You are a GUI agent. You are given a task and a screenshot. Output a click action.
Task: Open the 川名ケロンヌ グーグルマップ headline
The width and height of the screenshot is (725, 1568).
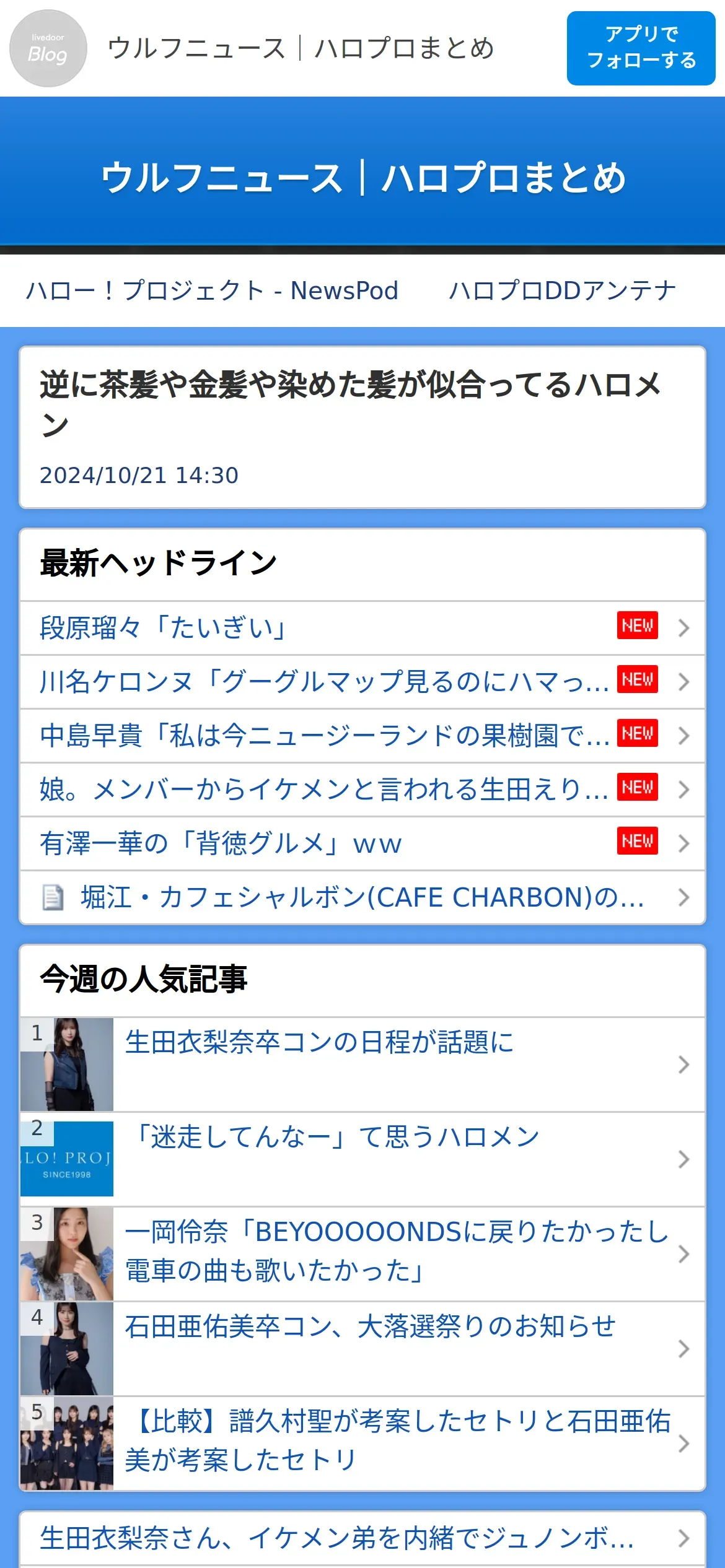point(322,681)
